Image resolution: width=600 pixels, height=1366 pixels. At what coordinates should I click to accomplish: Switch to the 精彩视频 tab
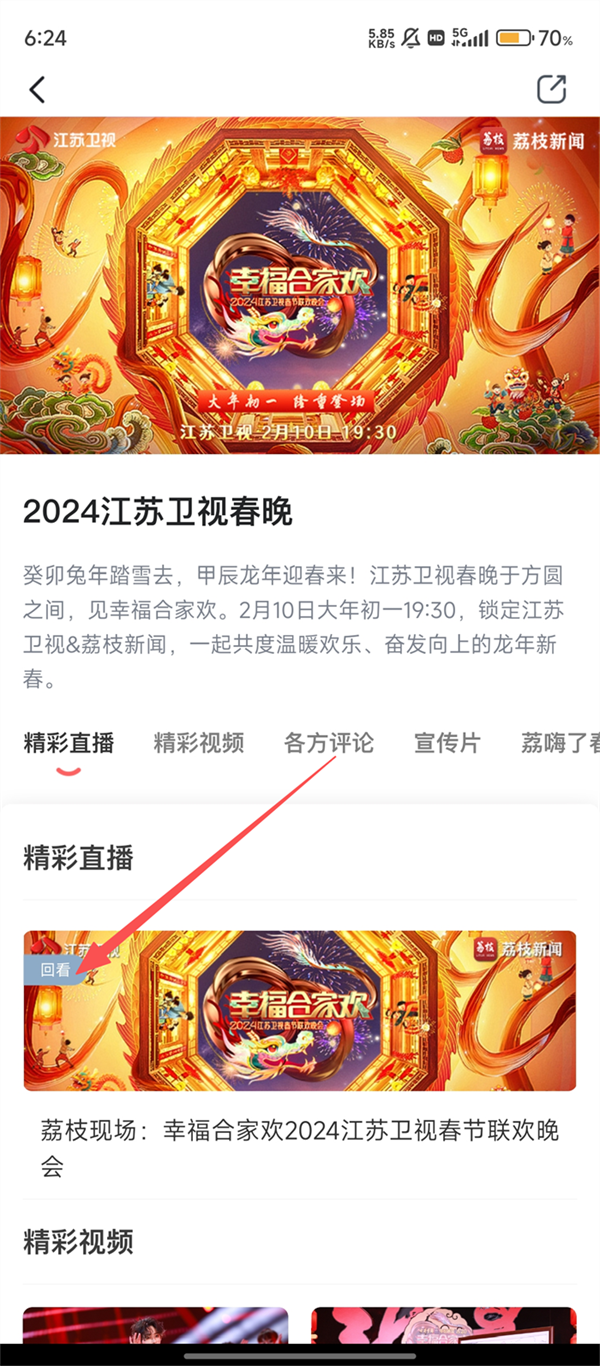point(199,743)
